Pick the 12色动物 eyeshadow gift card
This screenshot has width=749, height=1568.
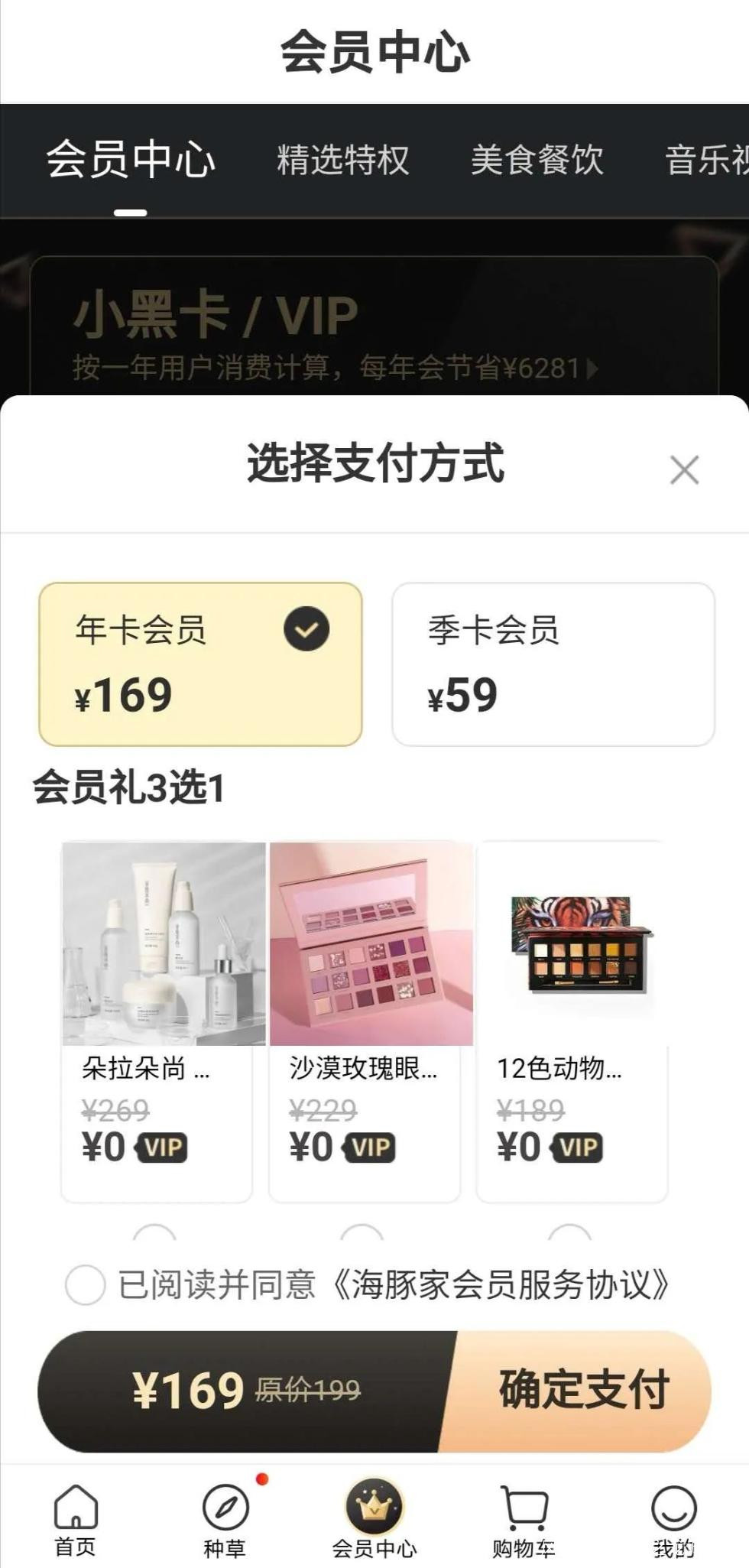(572, 1020)
